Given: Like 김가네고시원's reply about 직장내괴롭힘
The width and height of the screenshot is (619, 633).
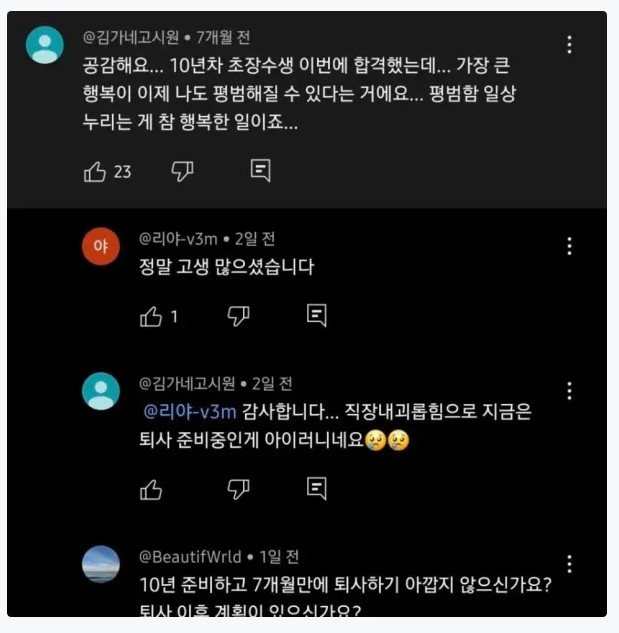Looking at the screenshot, I should 151,489.
